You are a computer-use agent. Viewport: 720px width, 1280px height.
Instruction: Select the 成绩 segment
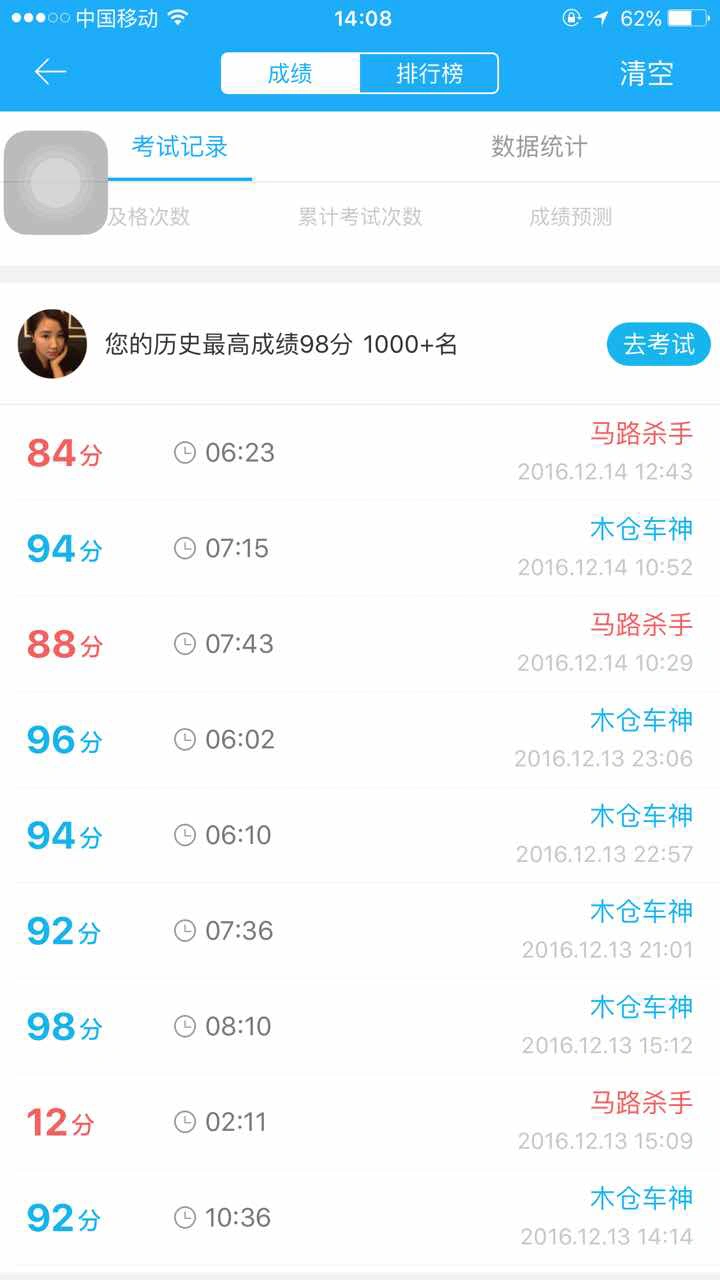[290, 73]
